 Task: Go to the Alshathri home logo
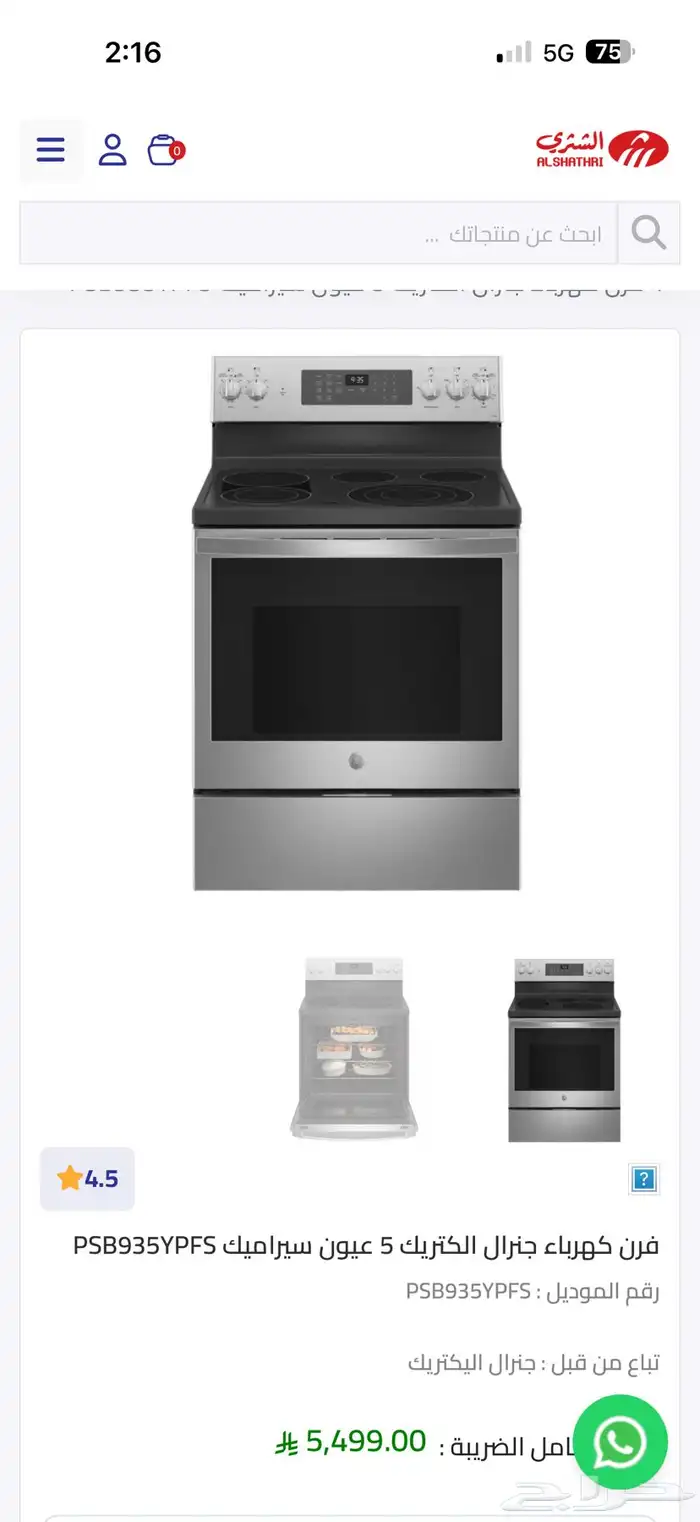[601, 149]
